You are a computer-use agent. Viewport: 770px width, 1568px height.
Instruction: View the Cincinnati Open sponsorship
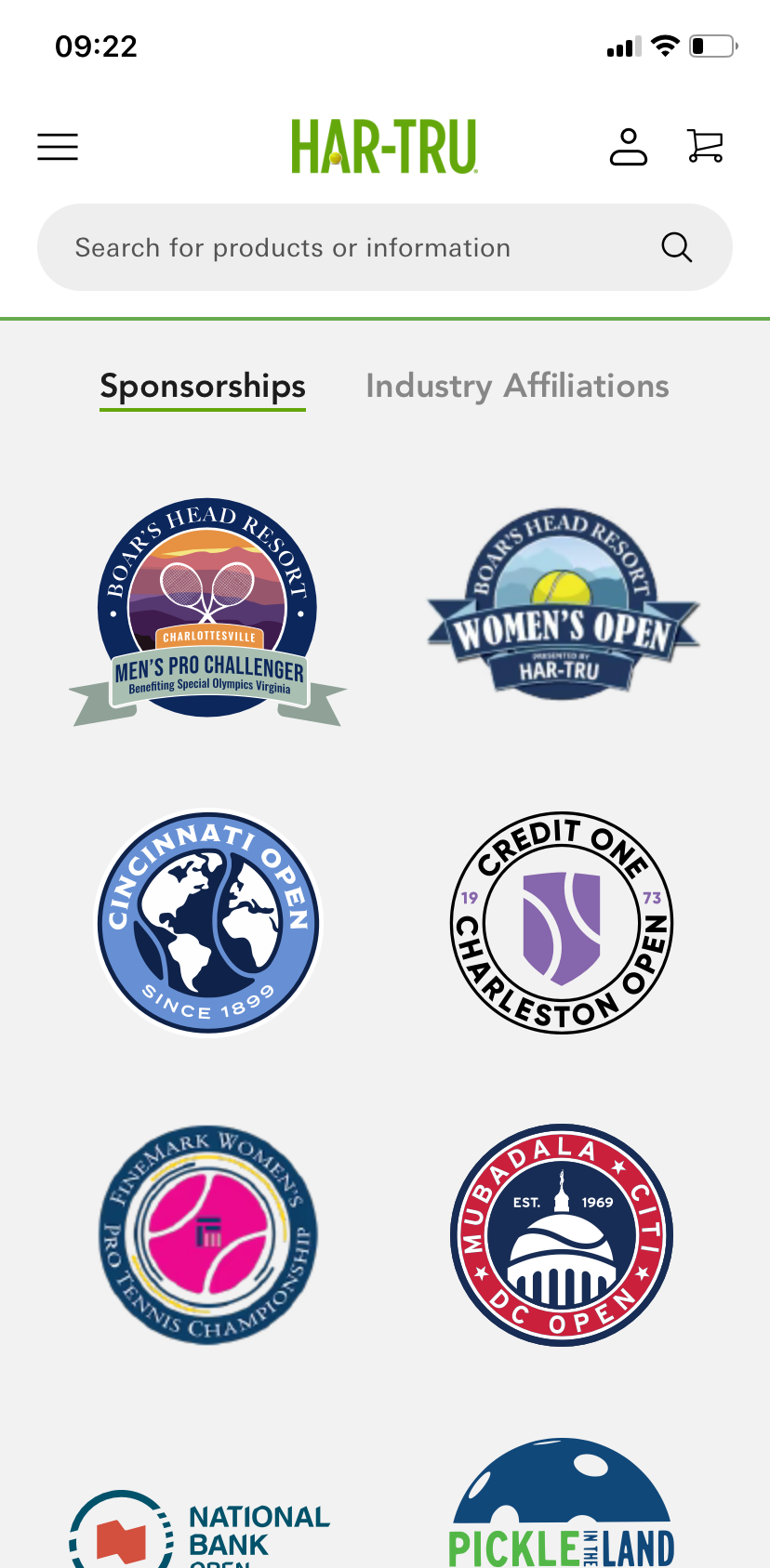click(x=208, y=923)
